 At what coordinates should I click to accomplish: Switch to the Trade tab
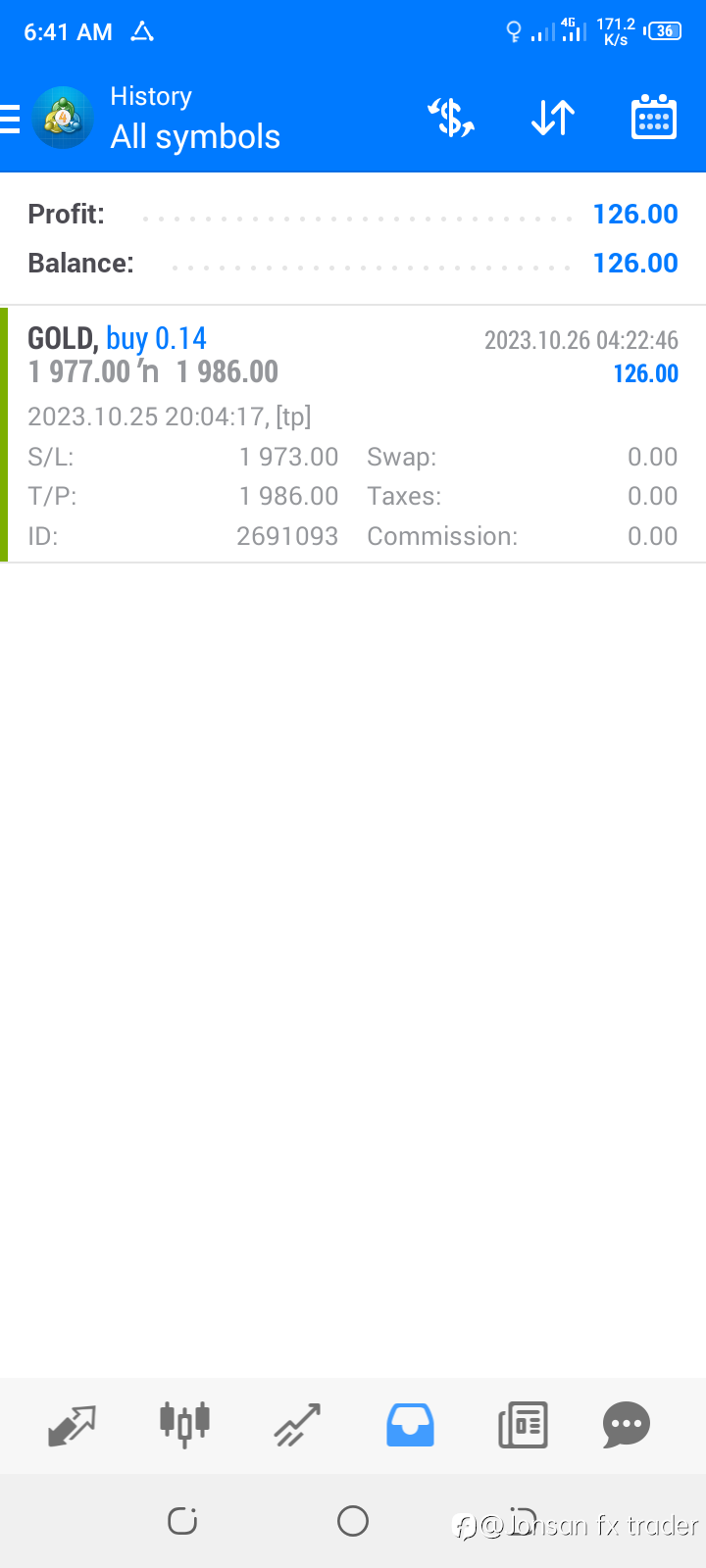point(297,1426)
